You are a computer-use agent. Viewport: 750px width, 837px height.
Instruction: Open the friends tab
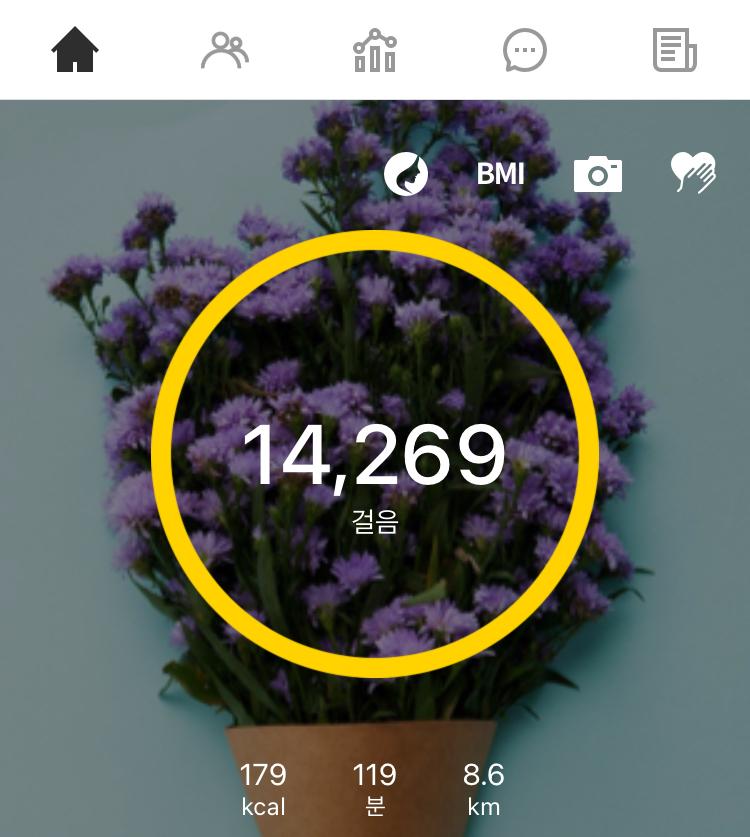(x=225, y=50)
